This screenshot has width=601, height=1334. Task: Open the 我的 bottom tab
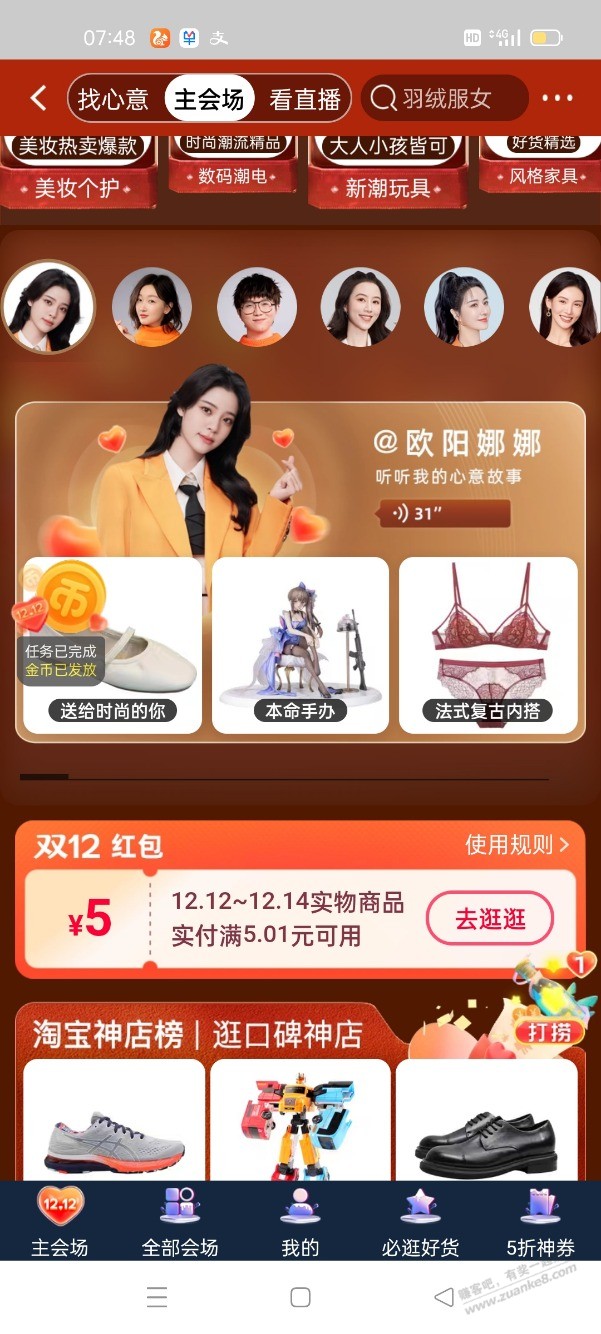300,1222
